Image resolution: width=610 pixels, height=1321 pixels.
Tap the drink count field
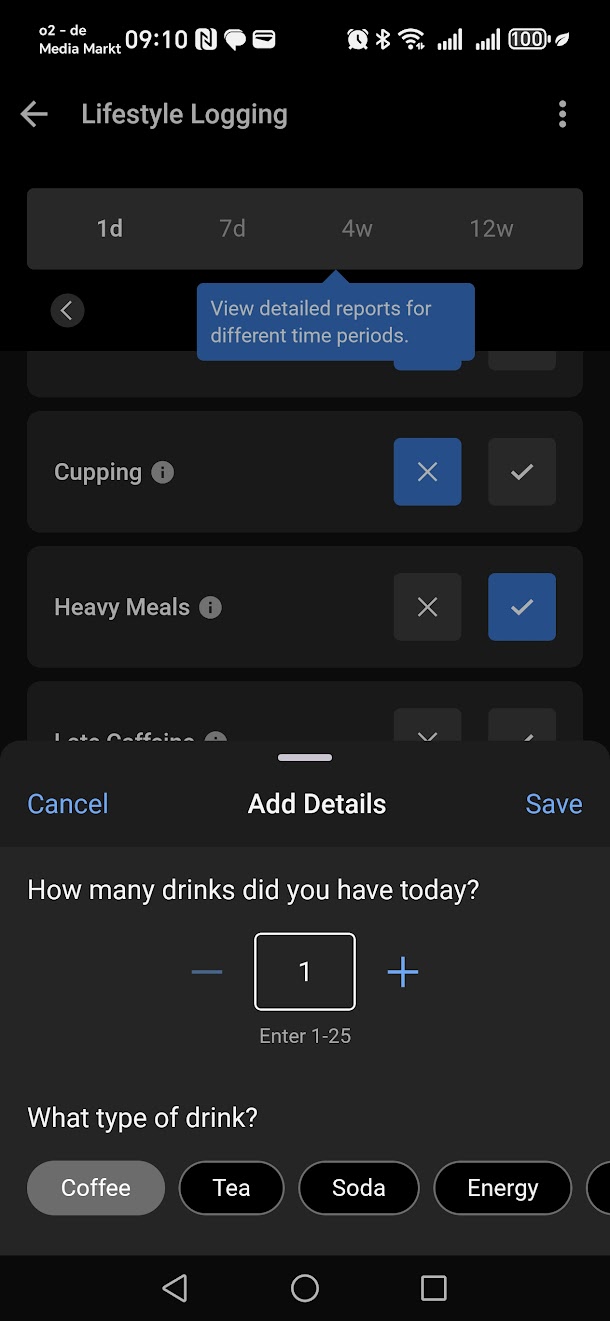click(305, 972)
